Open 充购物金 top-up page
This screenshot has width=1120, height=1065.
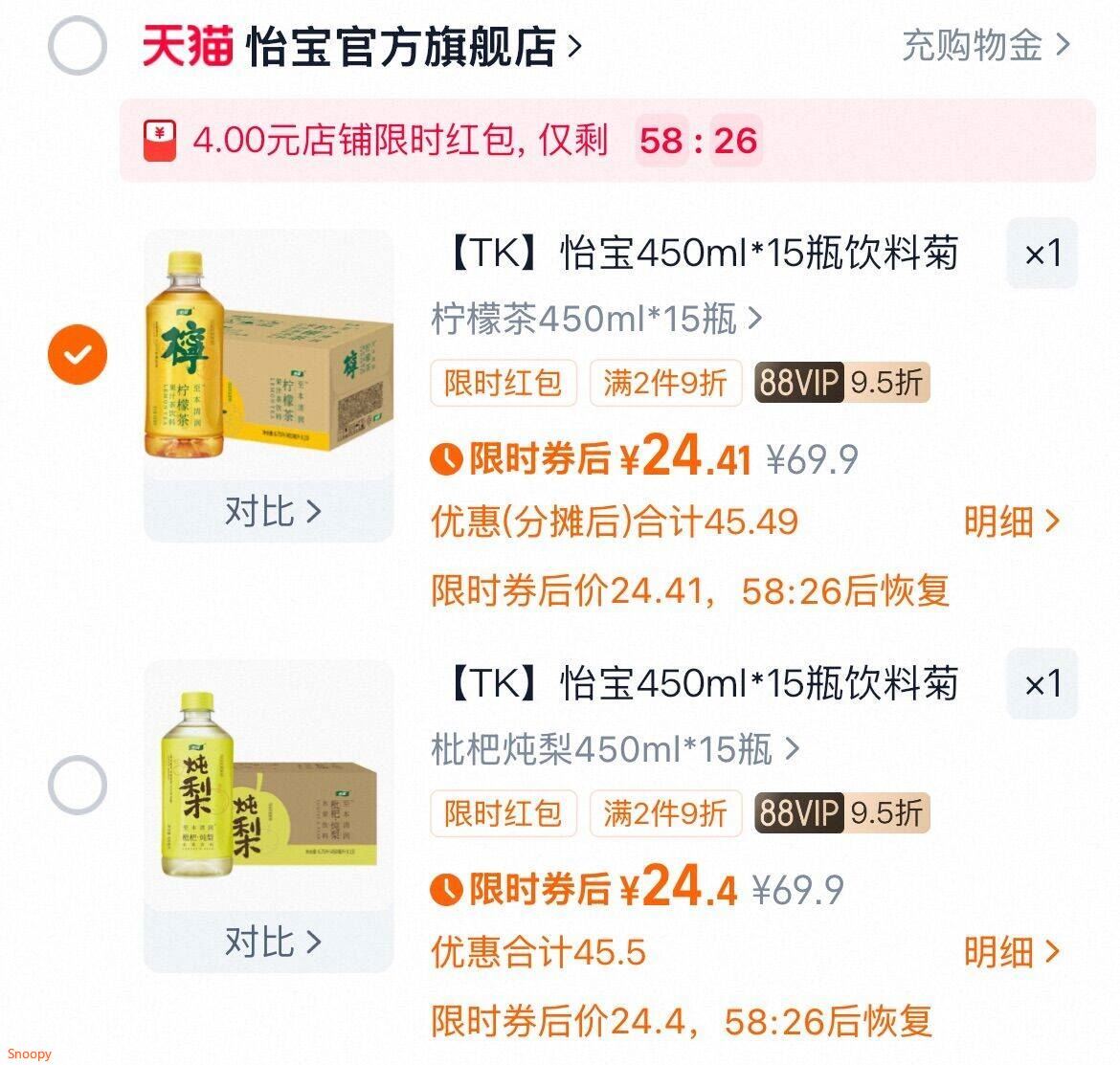tap(986, 45)
